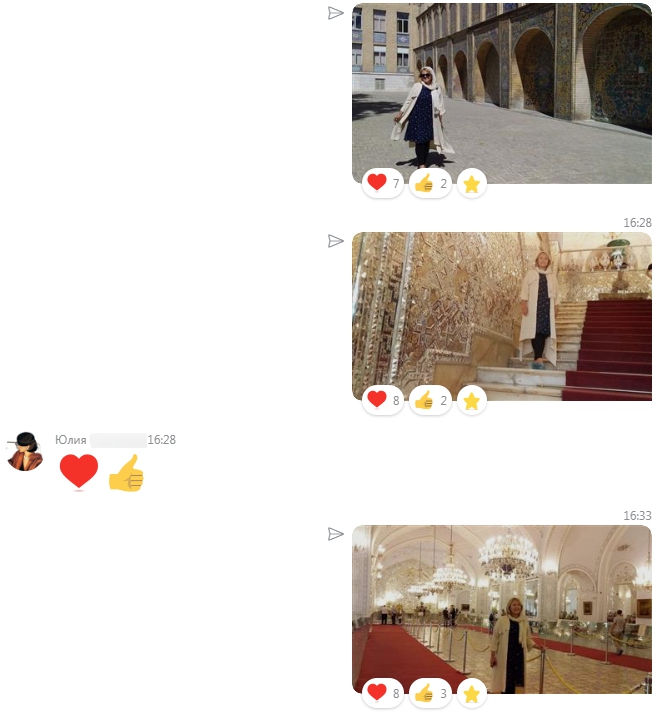The height and width of the screenshot is (718, 662).
Task: Tap heart reaction with 7 on courtyard photo
Action: (383, 183)
